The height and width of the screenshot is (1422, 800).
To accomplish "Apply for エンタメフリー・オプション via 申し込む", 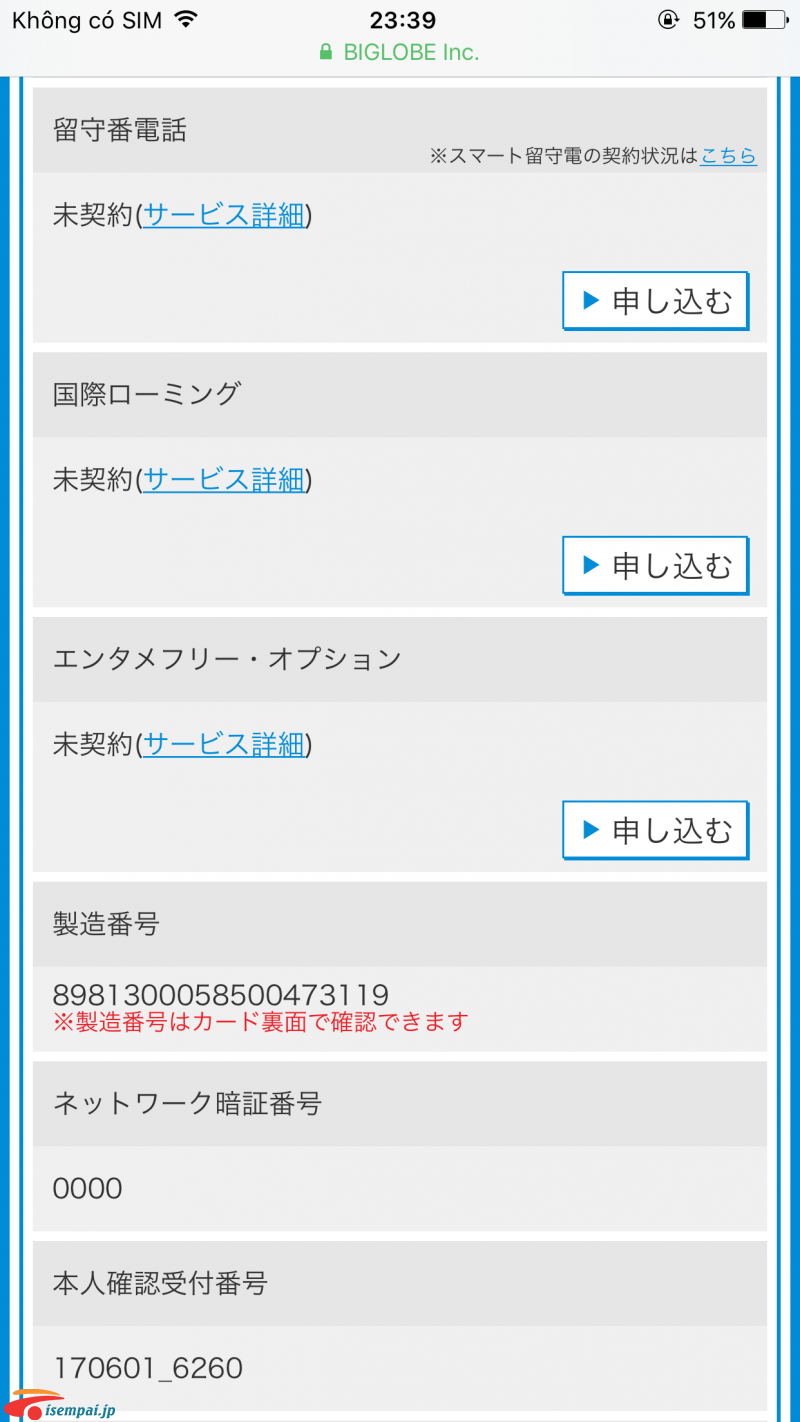I will pos(655,829).
